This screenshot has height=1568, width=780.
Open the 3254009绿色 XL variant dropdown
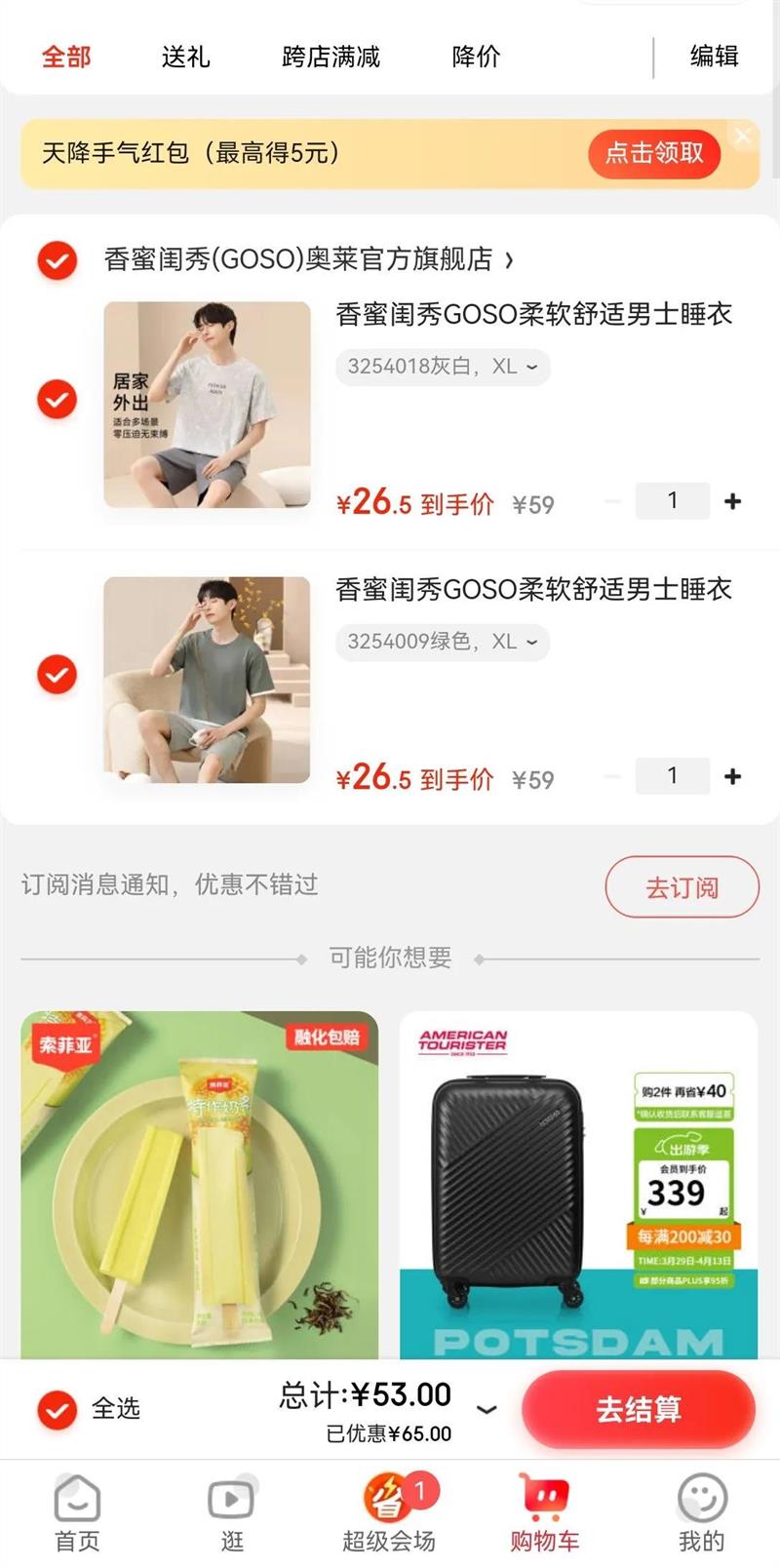[x=439, y=643]
